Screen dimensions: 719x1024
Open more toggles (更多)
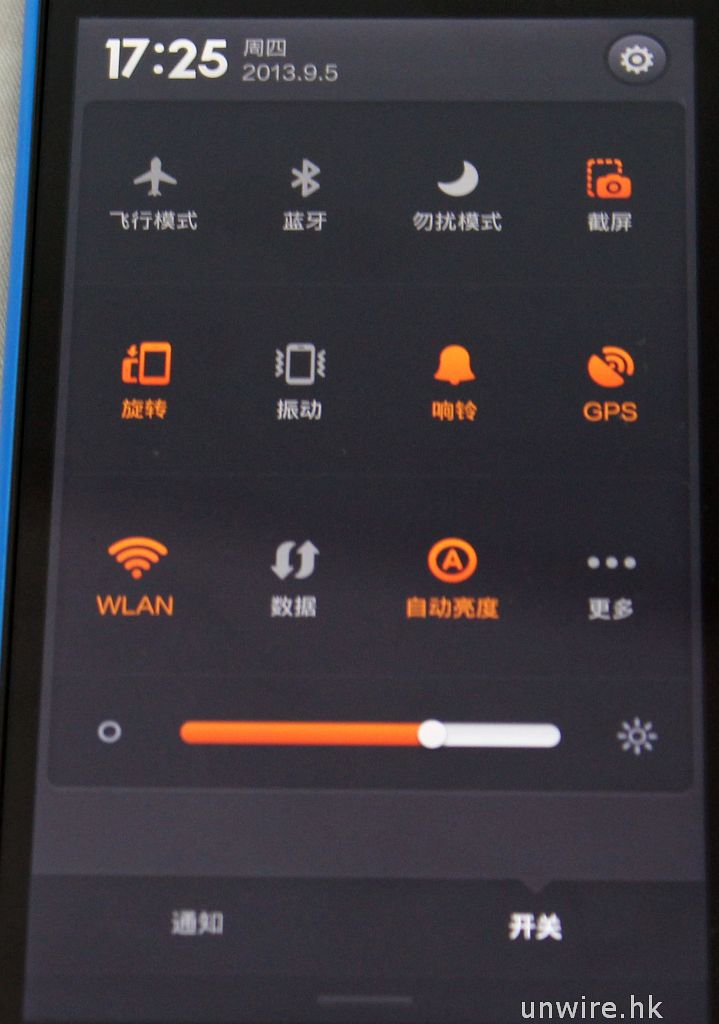coord(610,580)
